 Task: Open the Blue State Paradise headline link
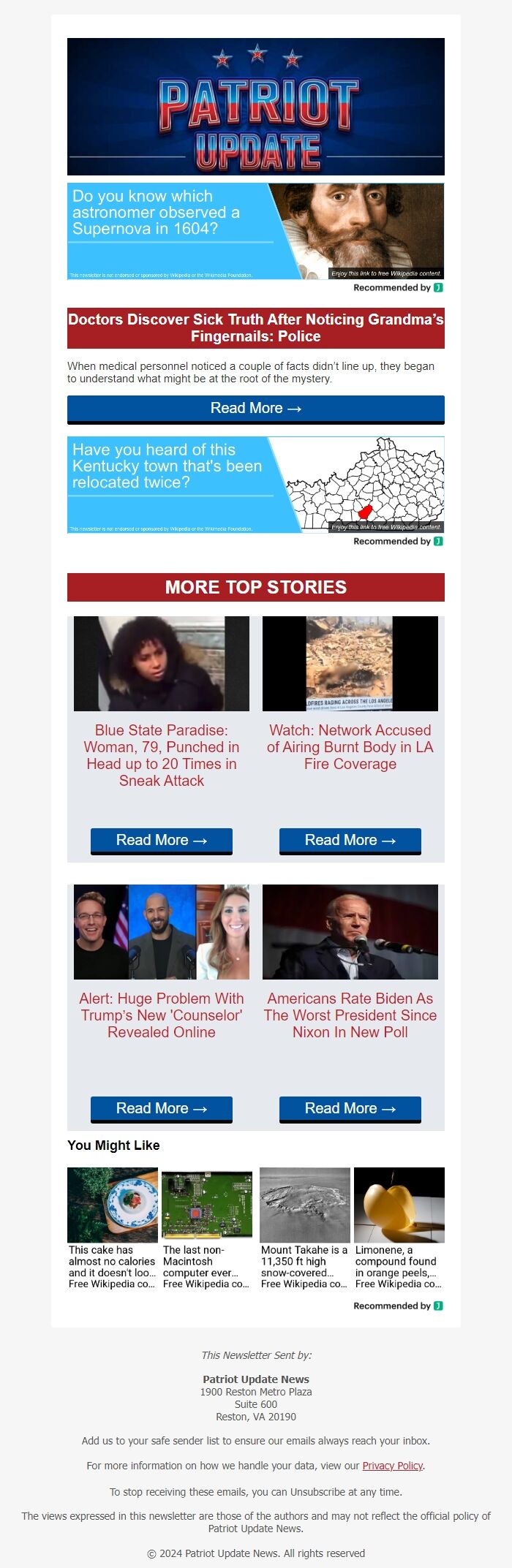[161, 755]
